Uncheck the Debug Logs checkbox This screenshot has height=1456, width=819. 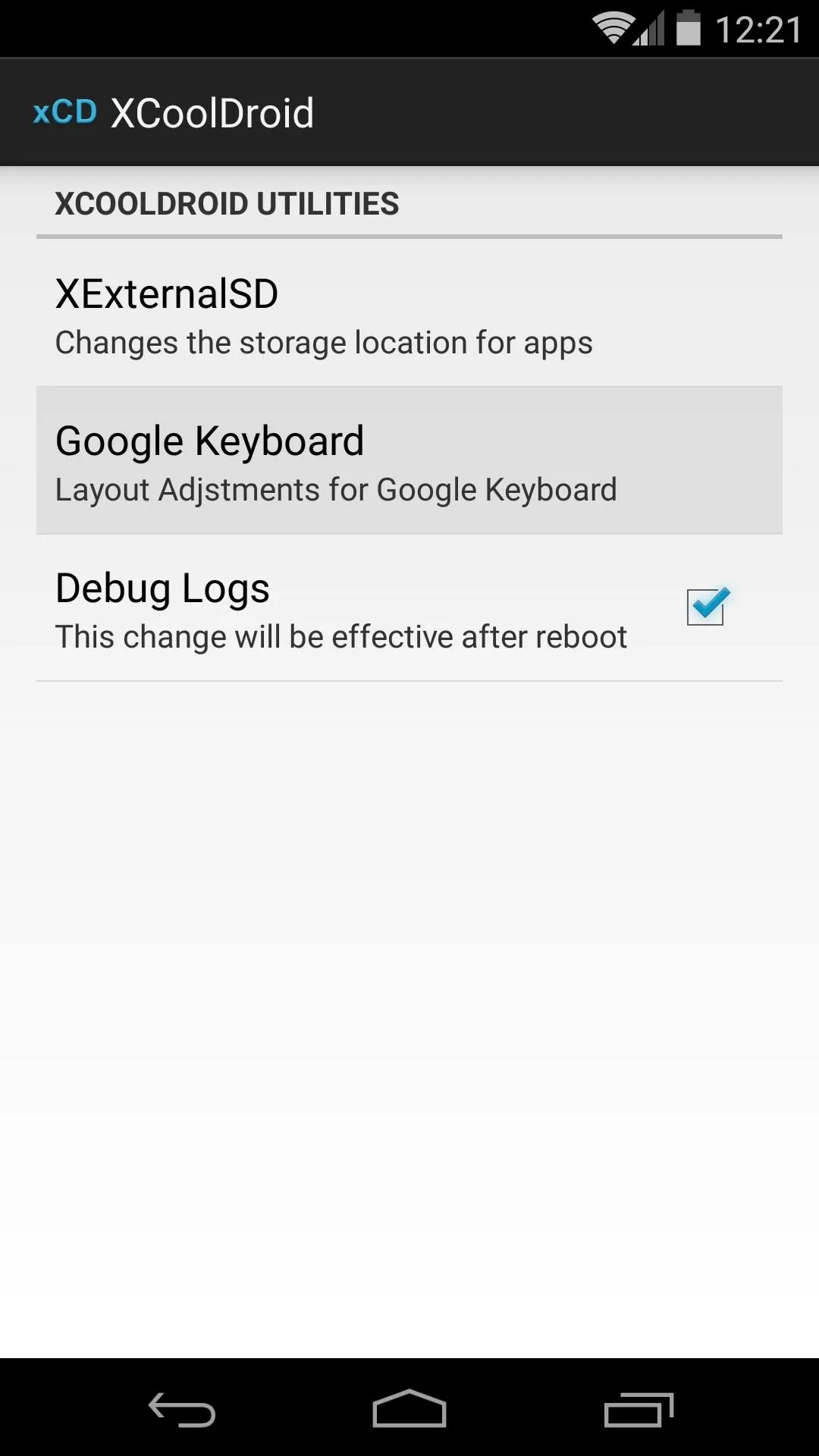click(x=707, y=607)
